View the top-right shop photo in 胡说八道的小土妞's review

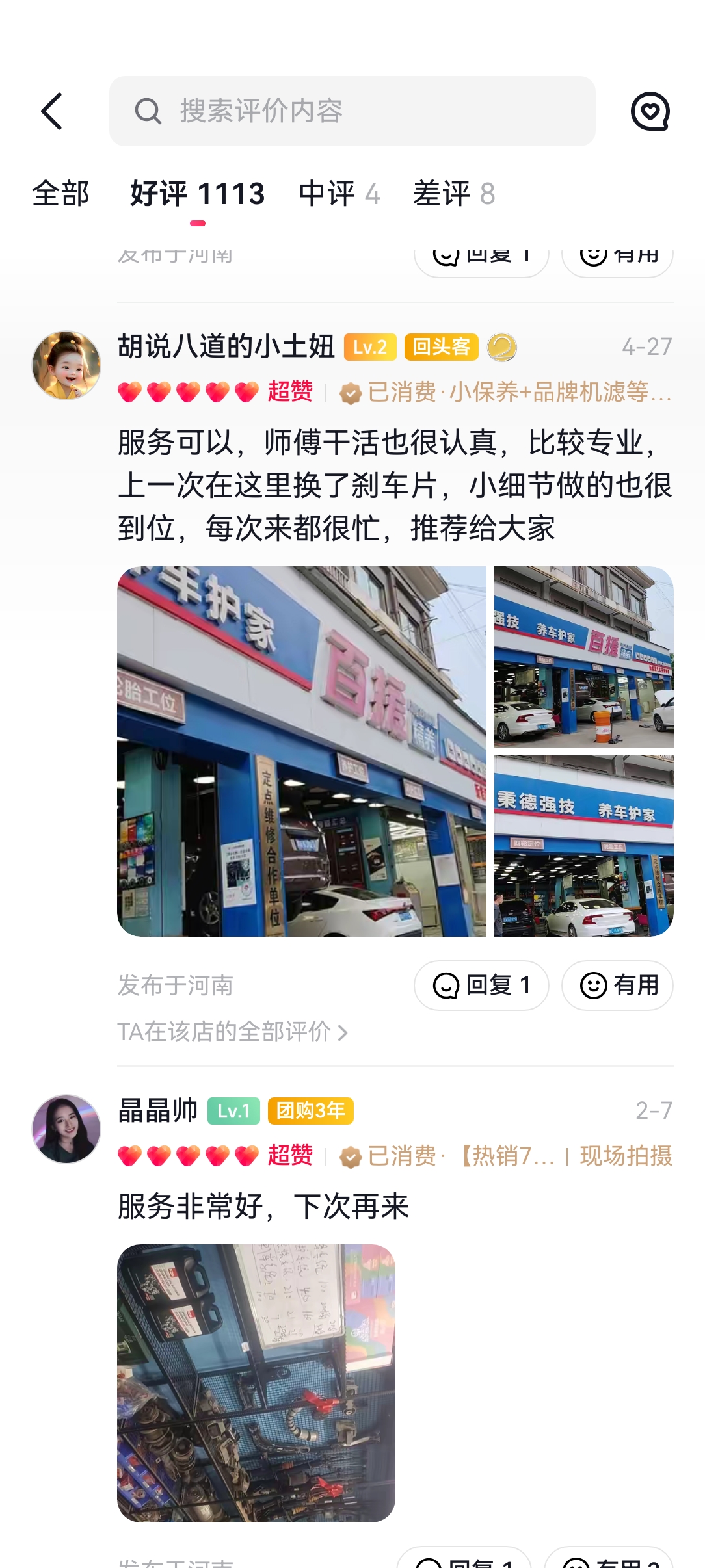[584, 657]
